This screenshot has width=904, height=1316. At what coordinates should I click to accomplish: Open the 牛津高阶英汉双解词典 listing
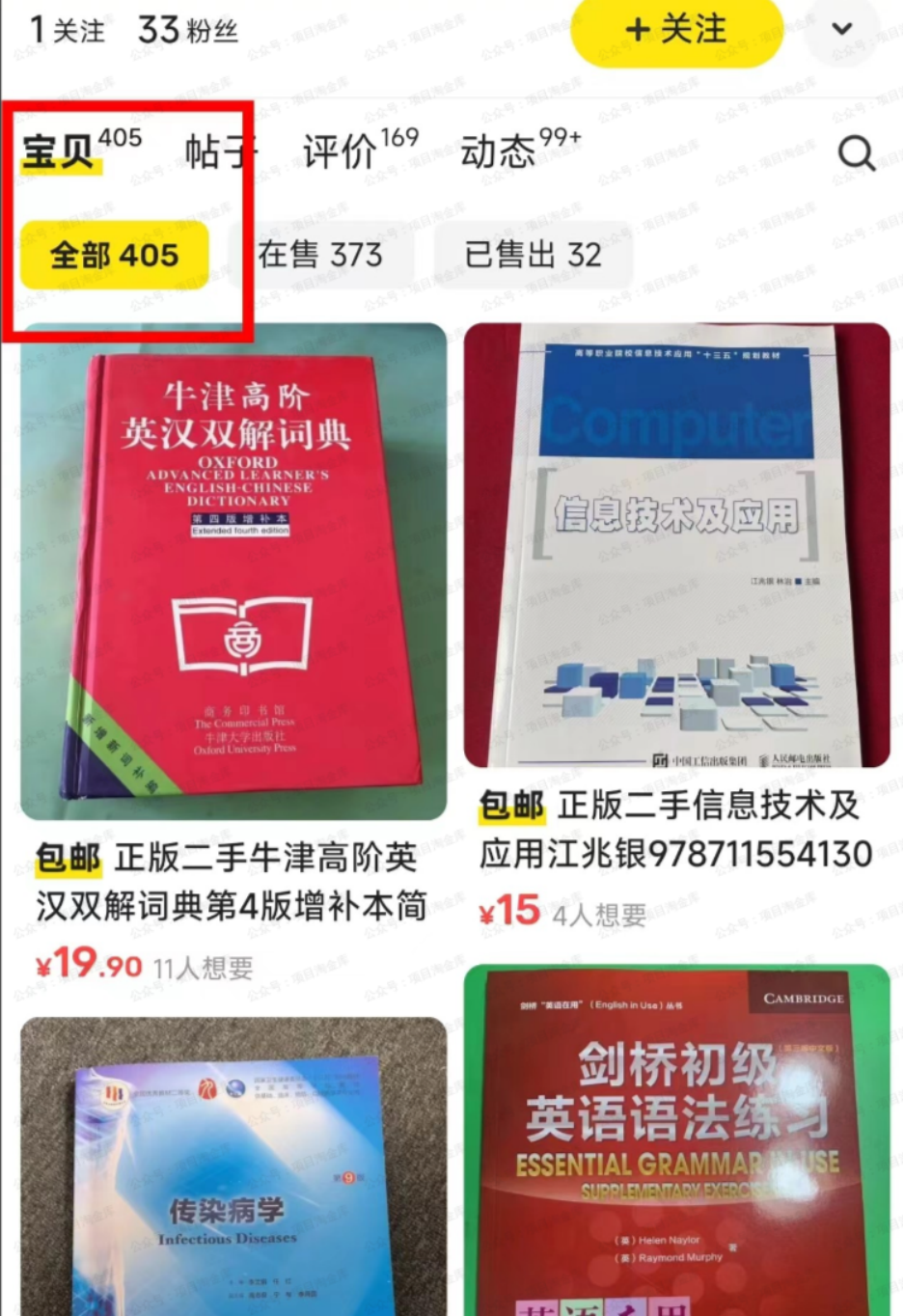point(233,571)
